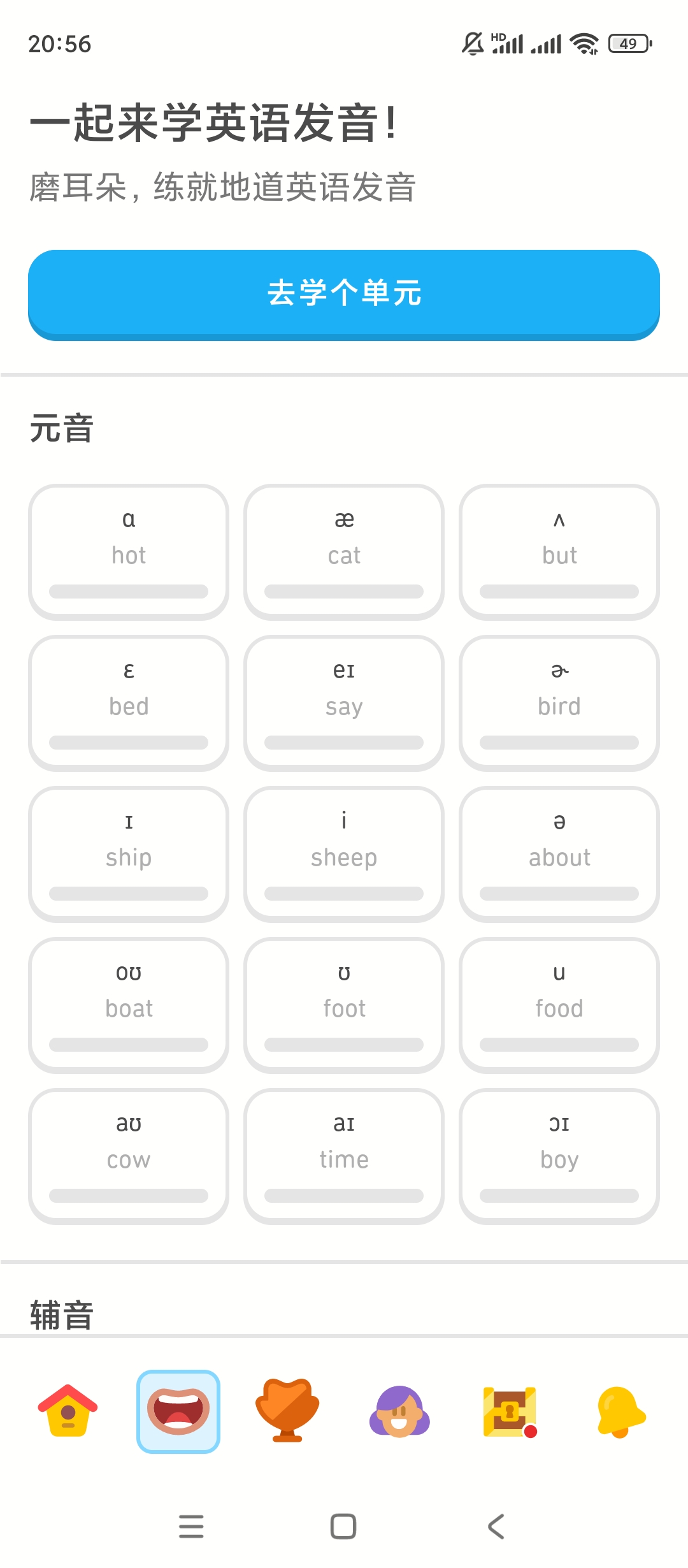This screenshot has width=688, height=1568.
Task: Select the oʊ 'boat' vowel card
Action: coord(129,1005)
